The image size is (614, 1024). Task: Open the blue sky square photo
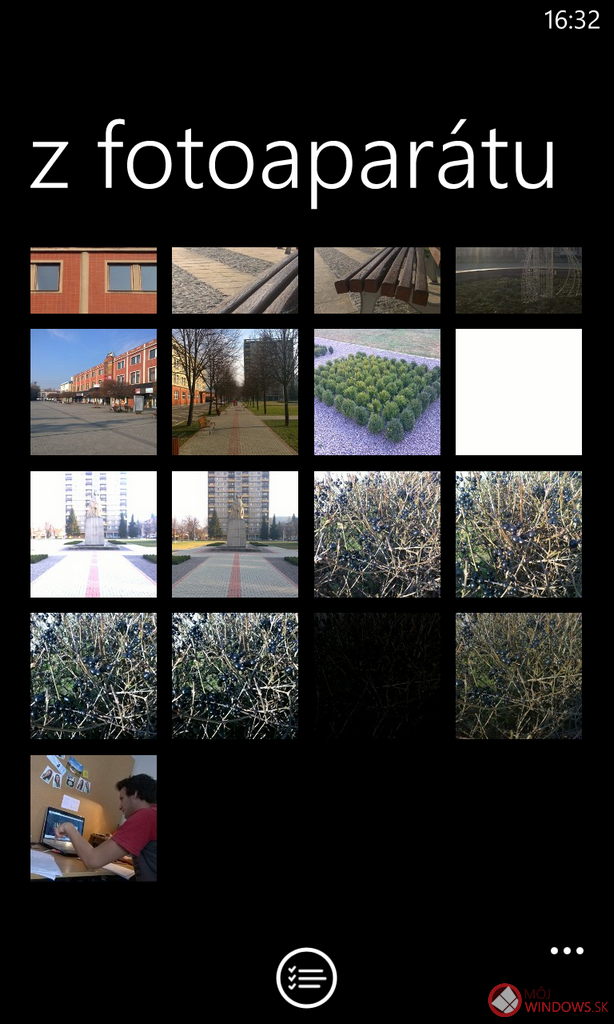pos(93,392)
